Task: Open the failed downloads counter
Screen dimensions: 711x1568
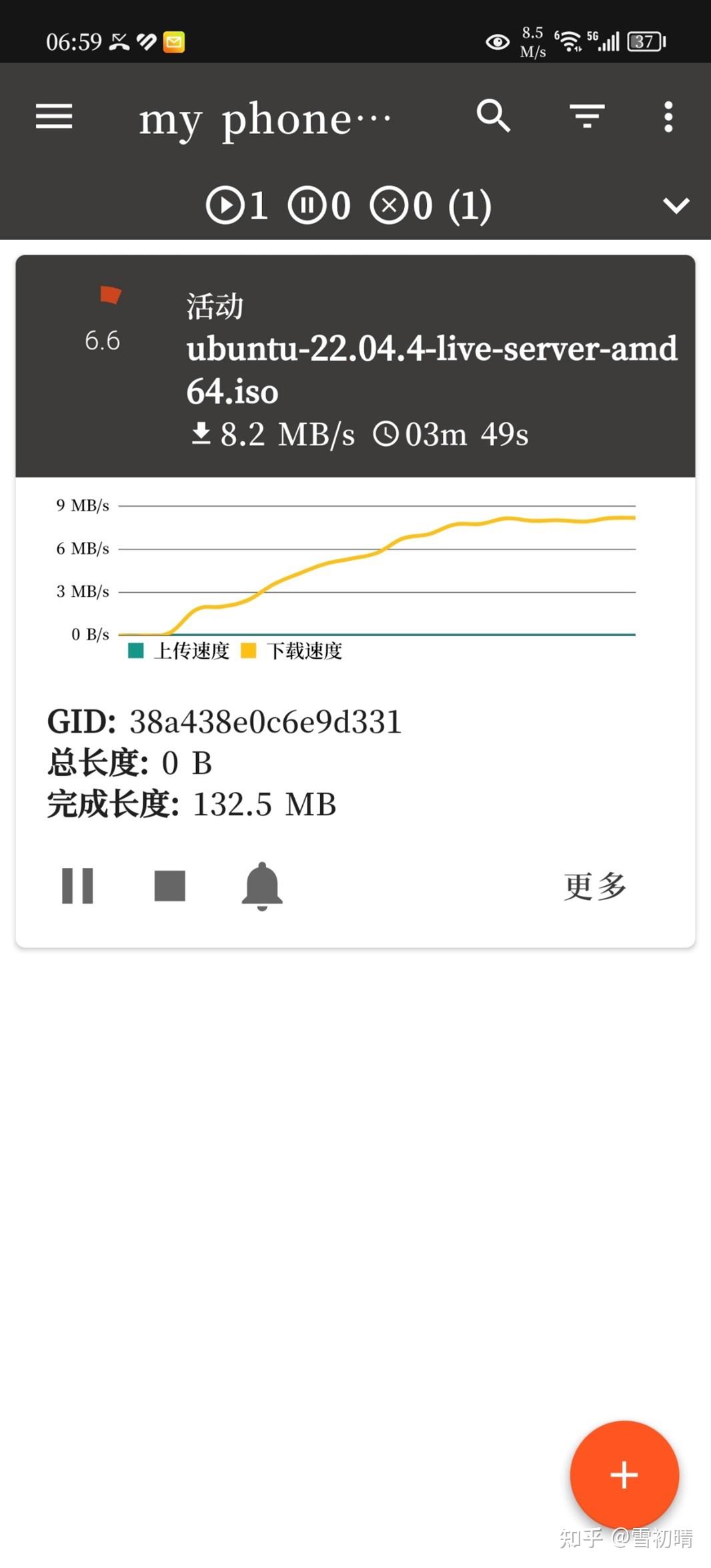Action: tap(402, 205)
